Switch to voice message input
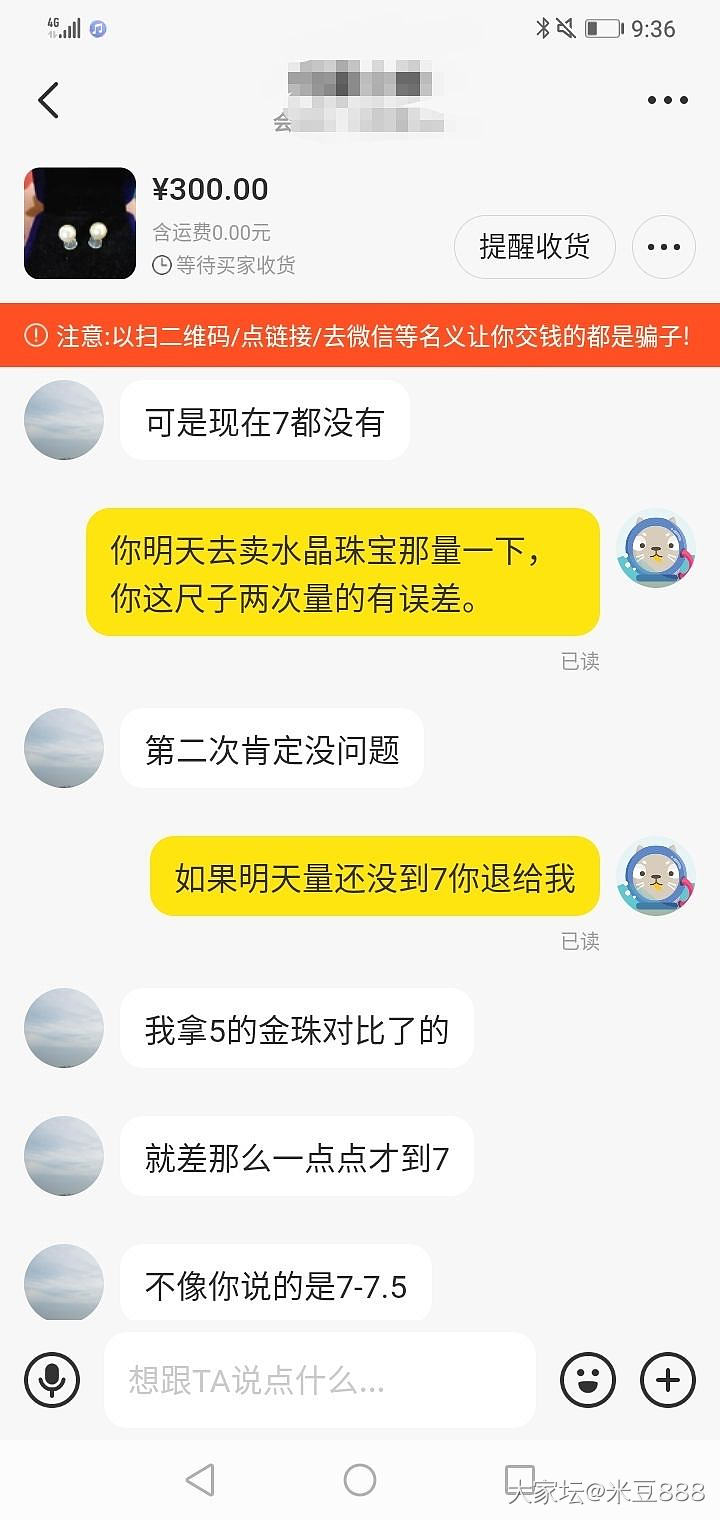 tap(52, 1381)
